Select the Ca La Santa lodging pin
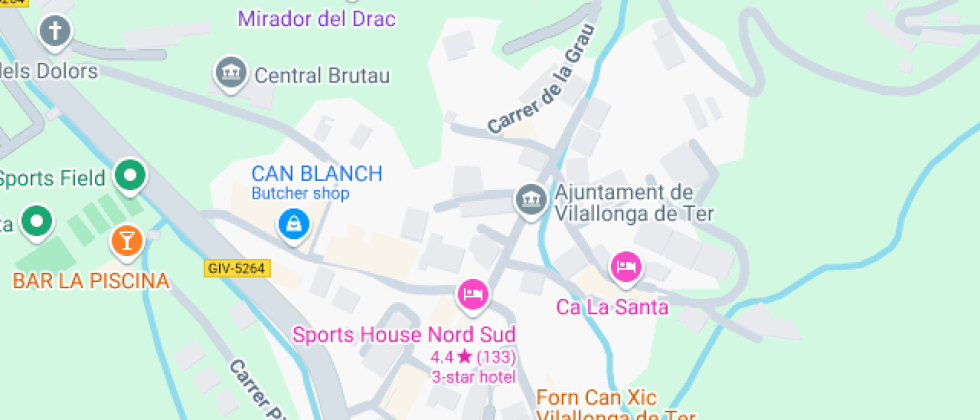The width and height of the screenshot is (980, 420). [x=626, y=266]
